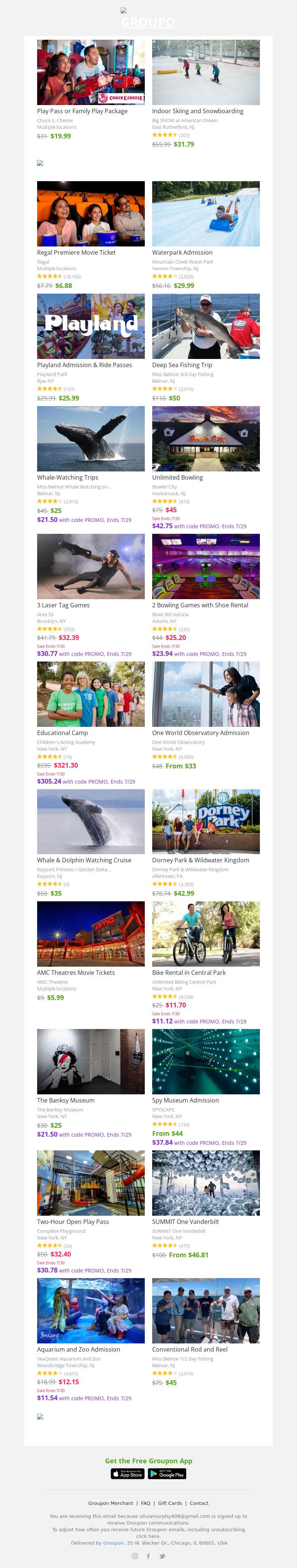This screenshot has width=297, height=1568.
Task: View One World Observatory Admission offer
Action: pos(206,695)
